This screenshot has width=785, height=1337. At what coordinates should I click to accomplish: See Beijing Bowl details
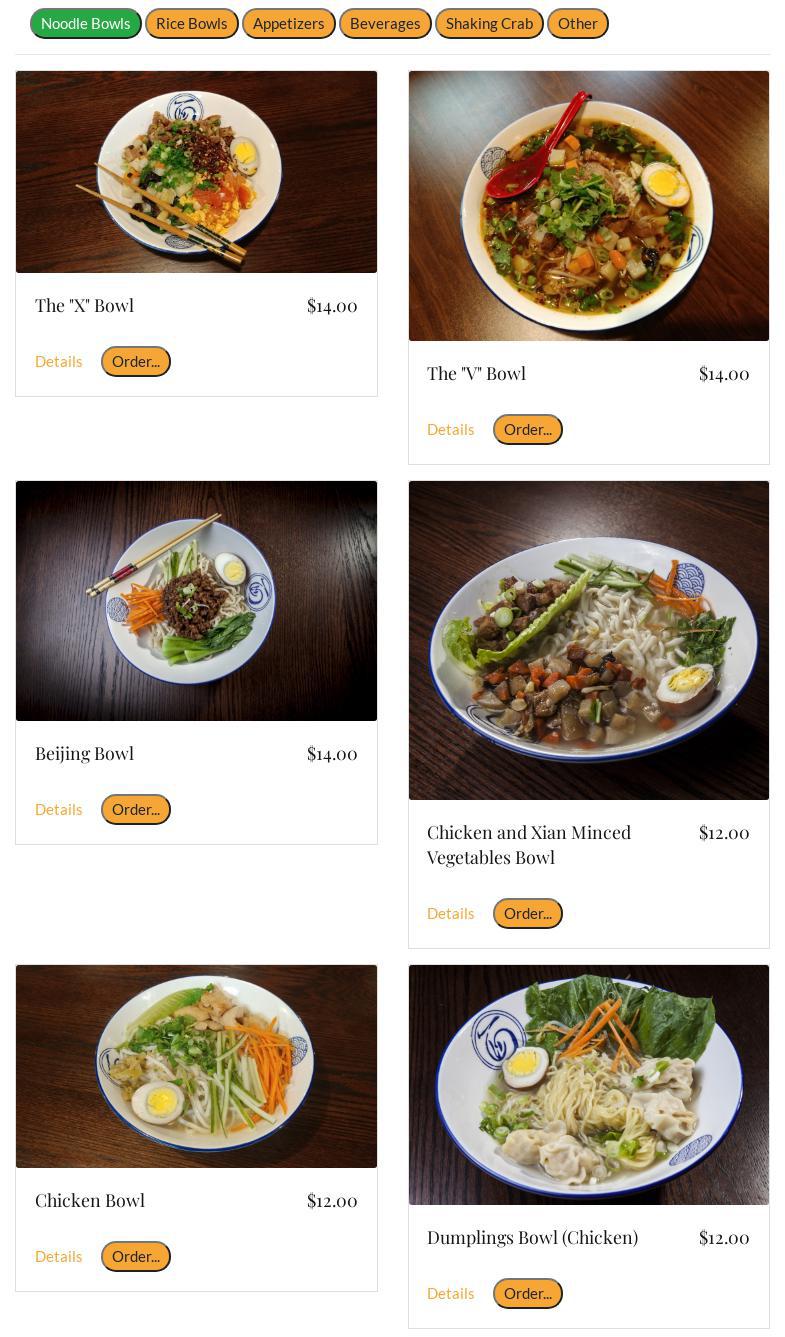tap(59, 810)
